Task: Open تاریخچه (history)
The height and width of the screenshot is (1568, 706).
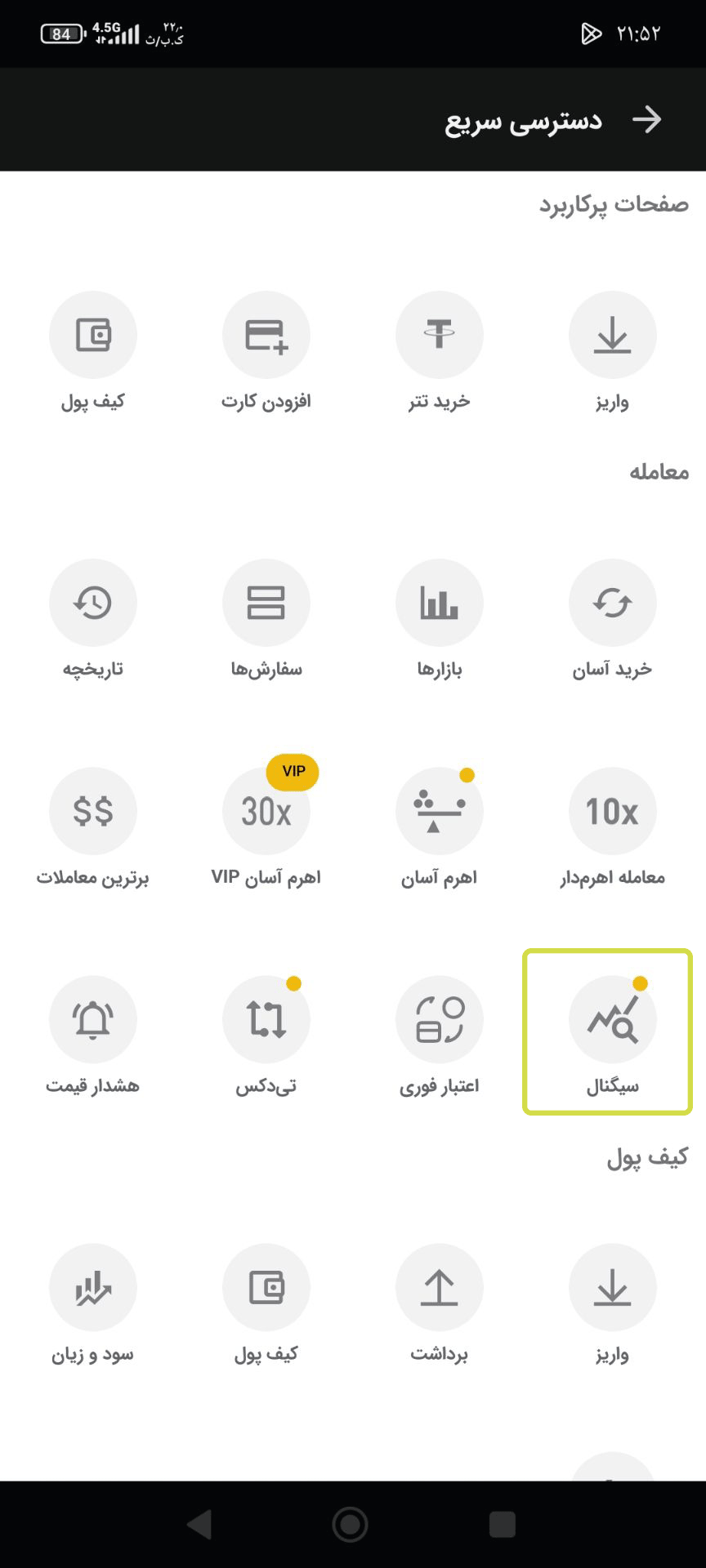Action: (x=92, y=603)
